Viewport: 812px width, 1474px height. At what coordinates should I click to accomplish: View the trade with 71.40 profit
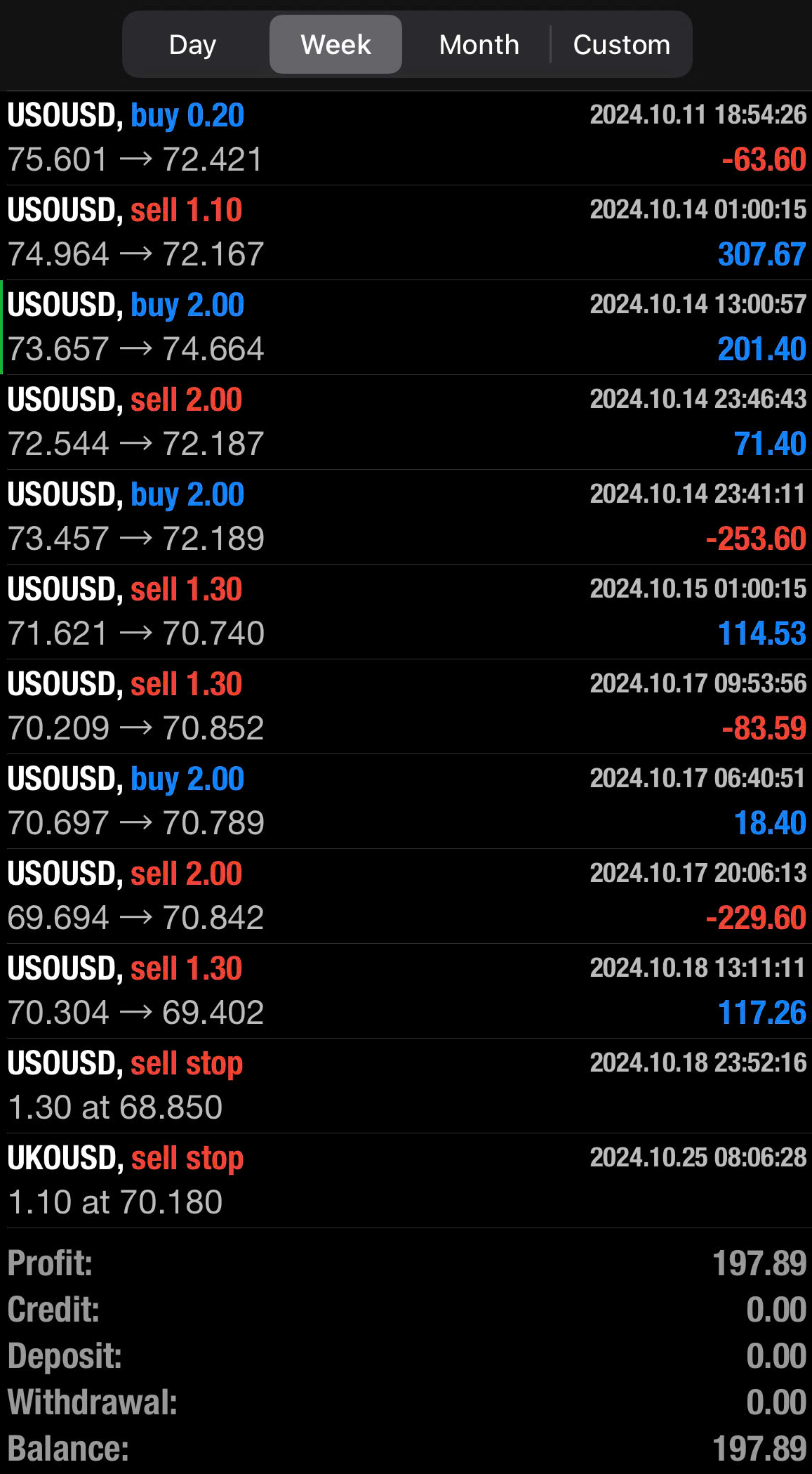point(406,422)
